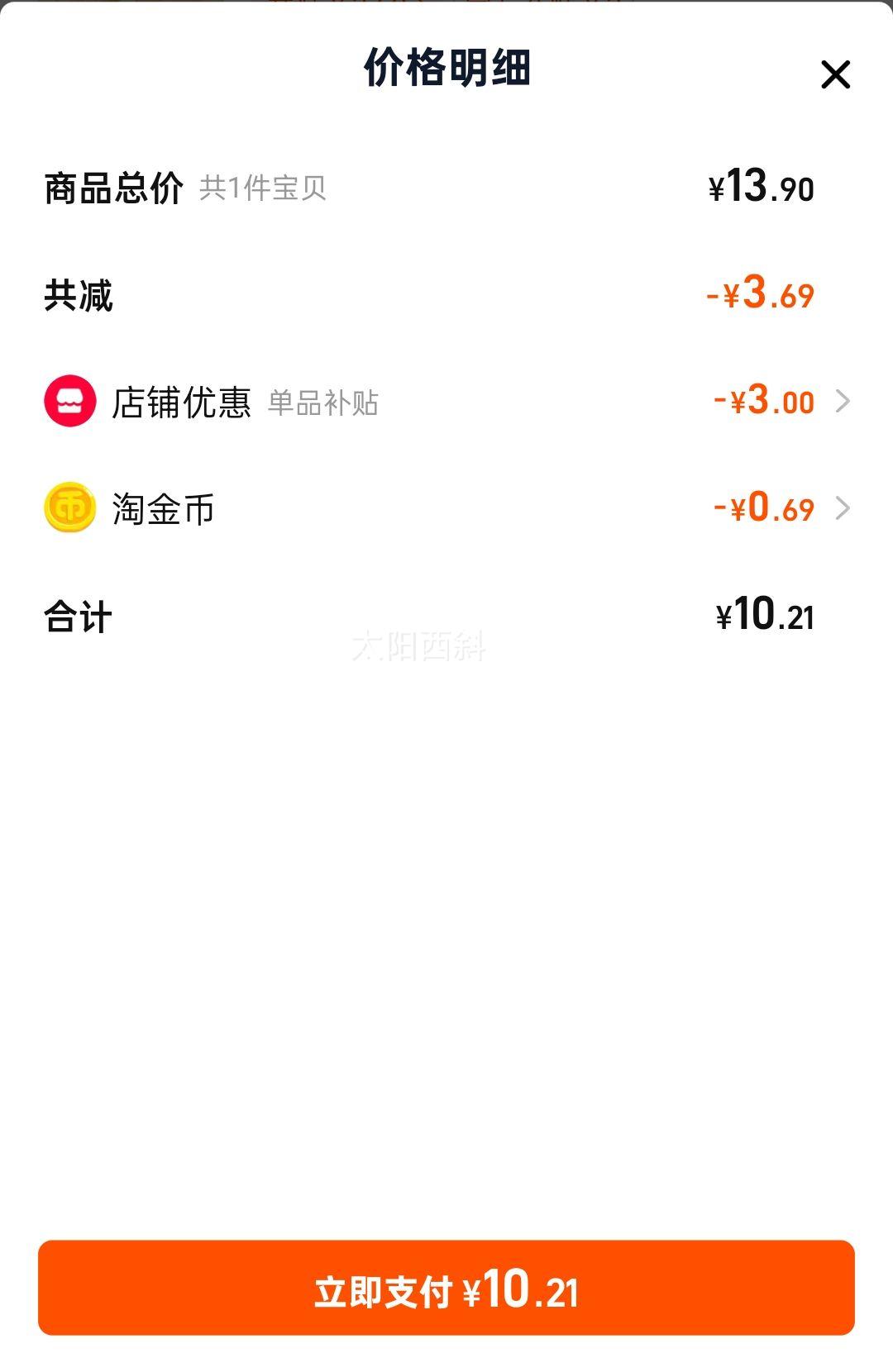The height and width of the screenshot is (1372, 893).
Task: Open 店铺优惠 discount details
Action: pos(842,402)
